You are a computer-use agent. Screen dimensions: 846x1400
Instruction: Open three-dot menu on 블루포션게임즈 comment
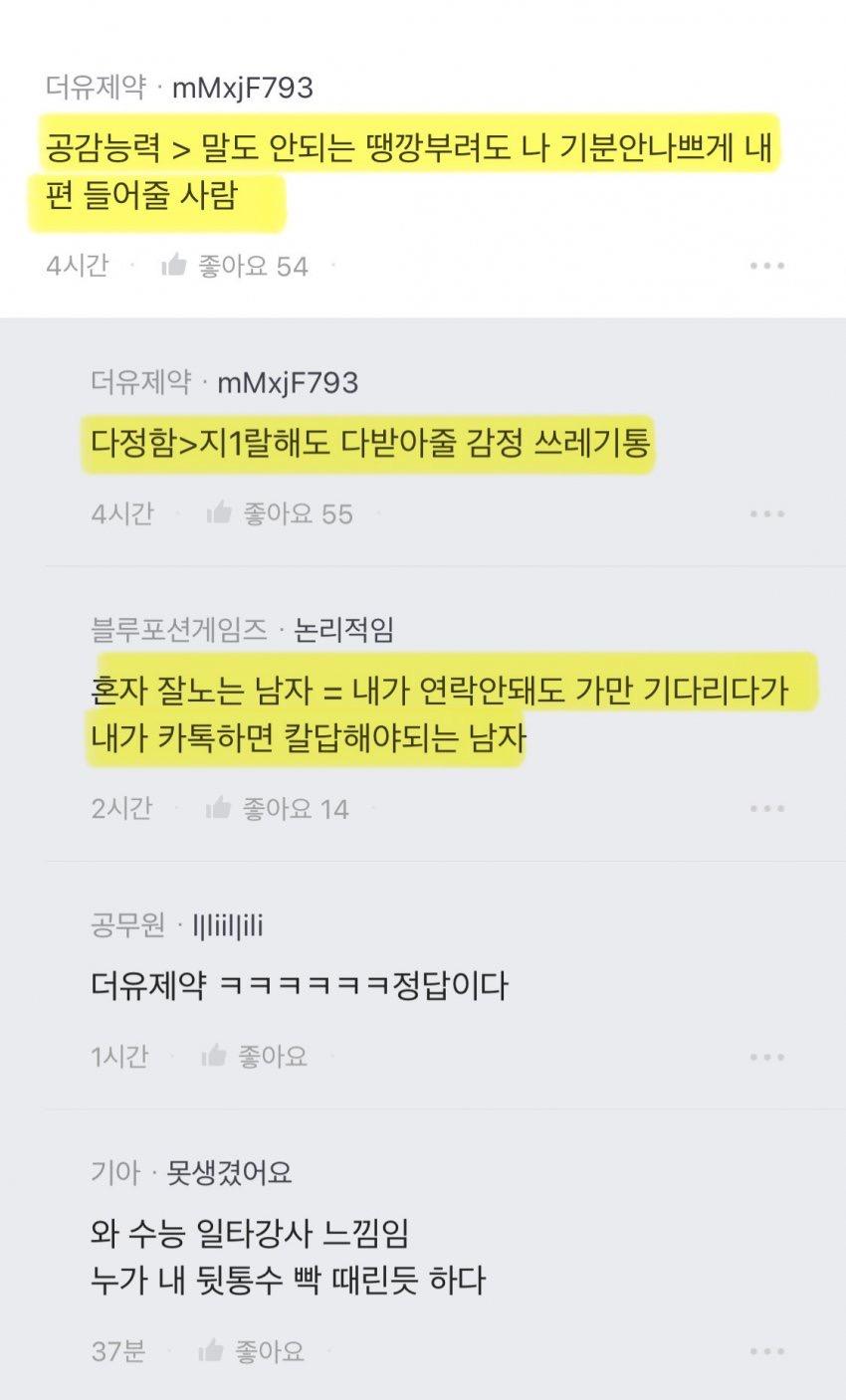tap(767, 808)
